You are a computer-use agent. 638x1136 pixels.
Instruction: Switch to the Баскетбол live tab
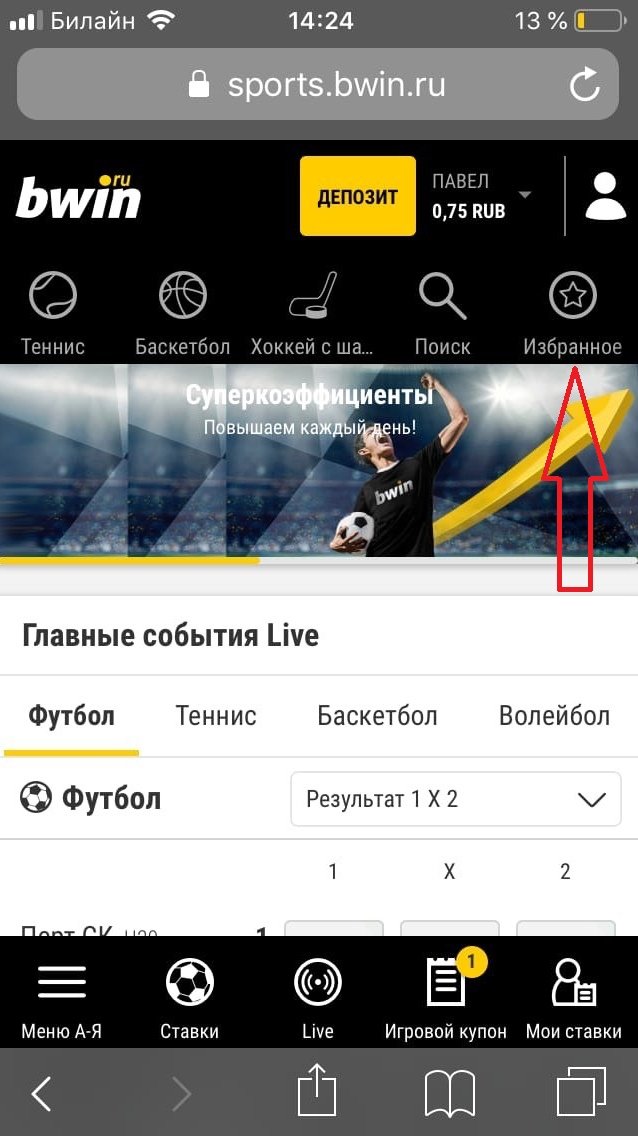pos(377,716)
